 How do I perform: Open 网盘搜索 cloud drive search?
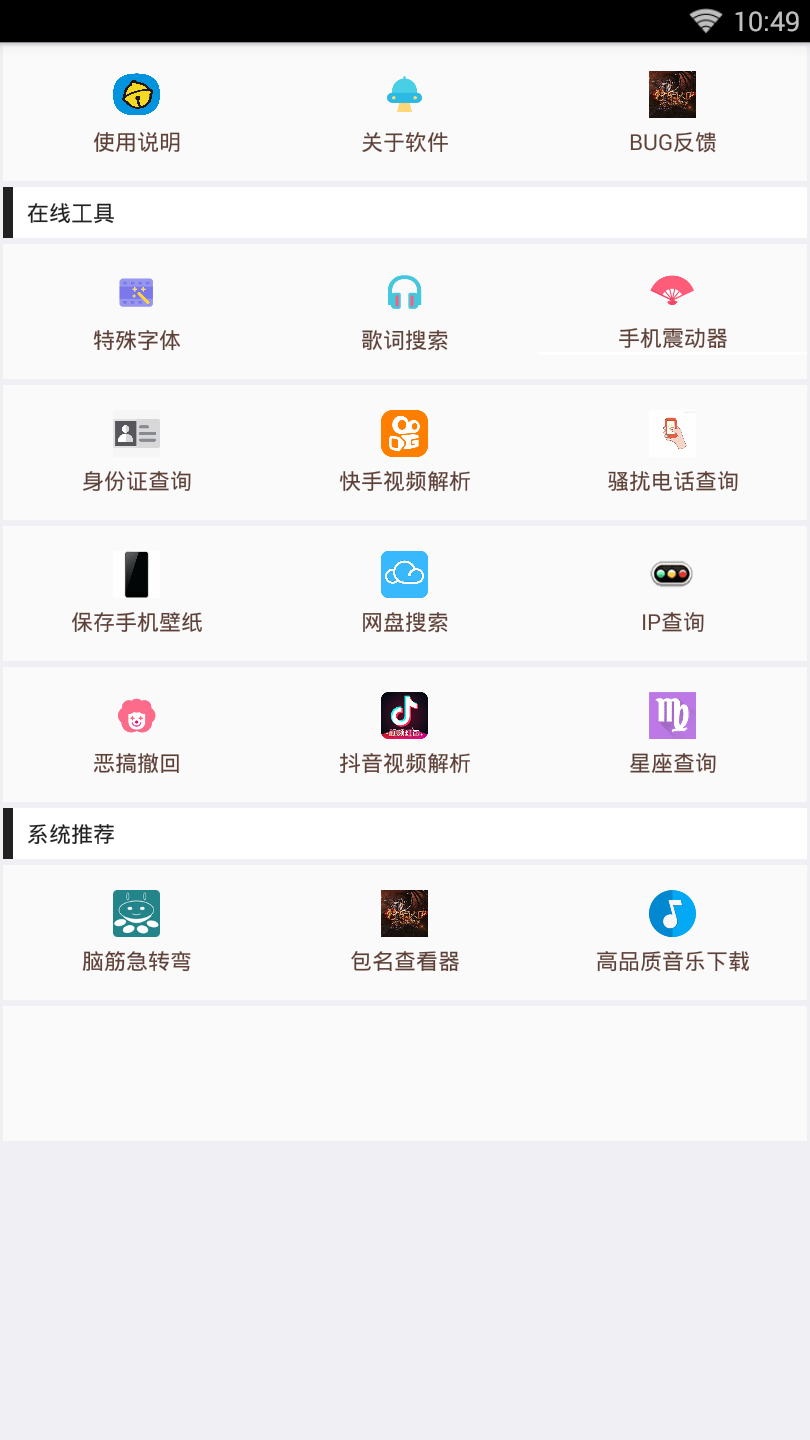tap(405, 594)
